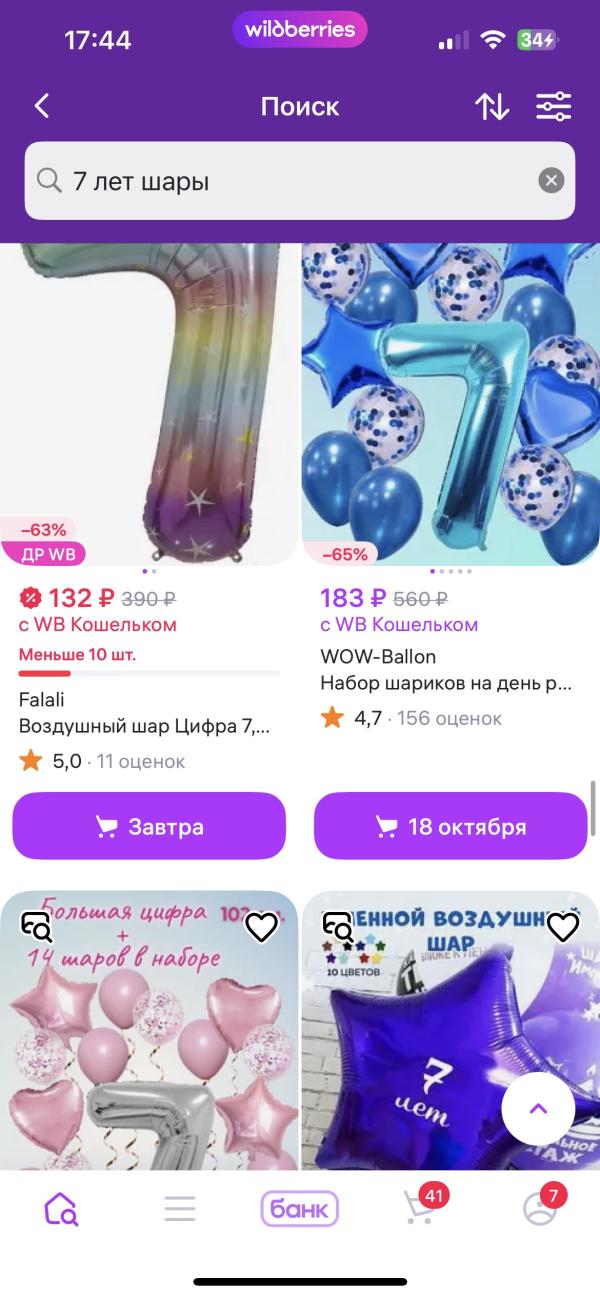
Task: Open the profile tab
Action: pyautogui.click(x=541, y=1207)
